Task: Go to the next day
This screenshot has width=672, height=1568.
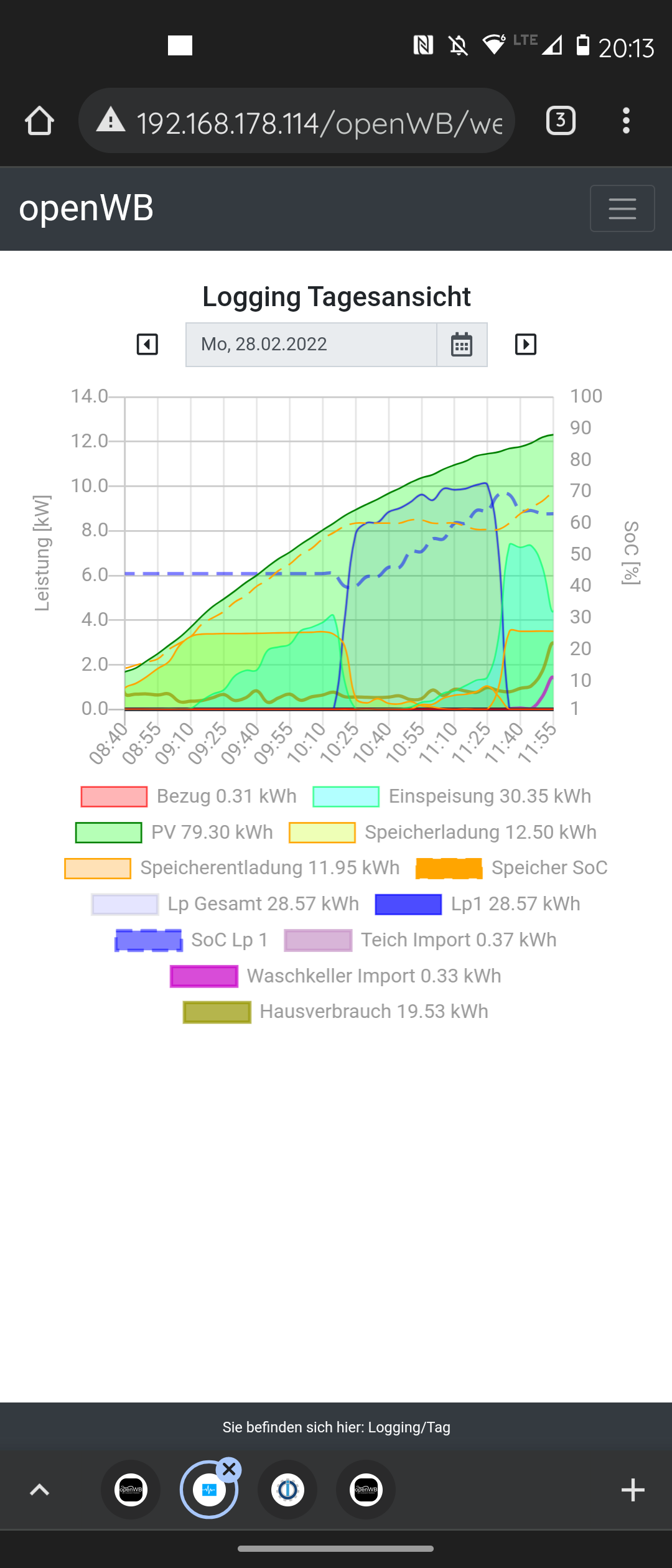Action: pos(526,344)
